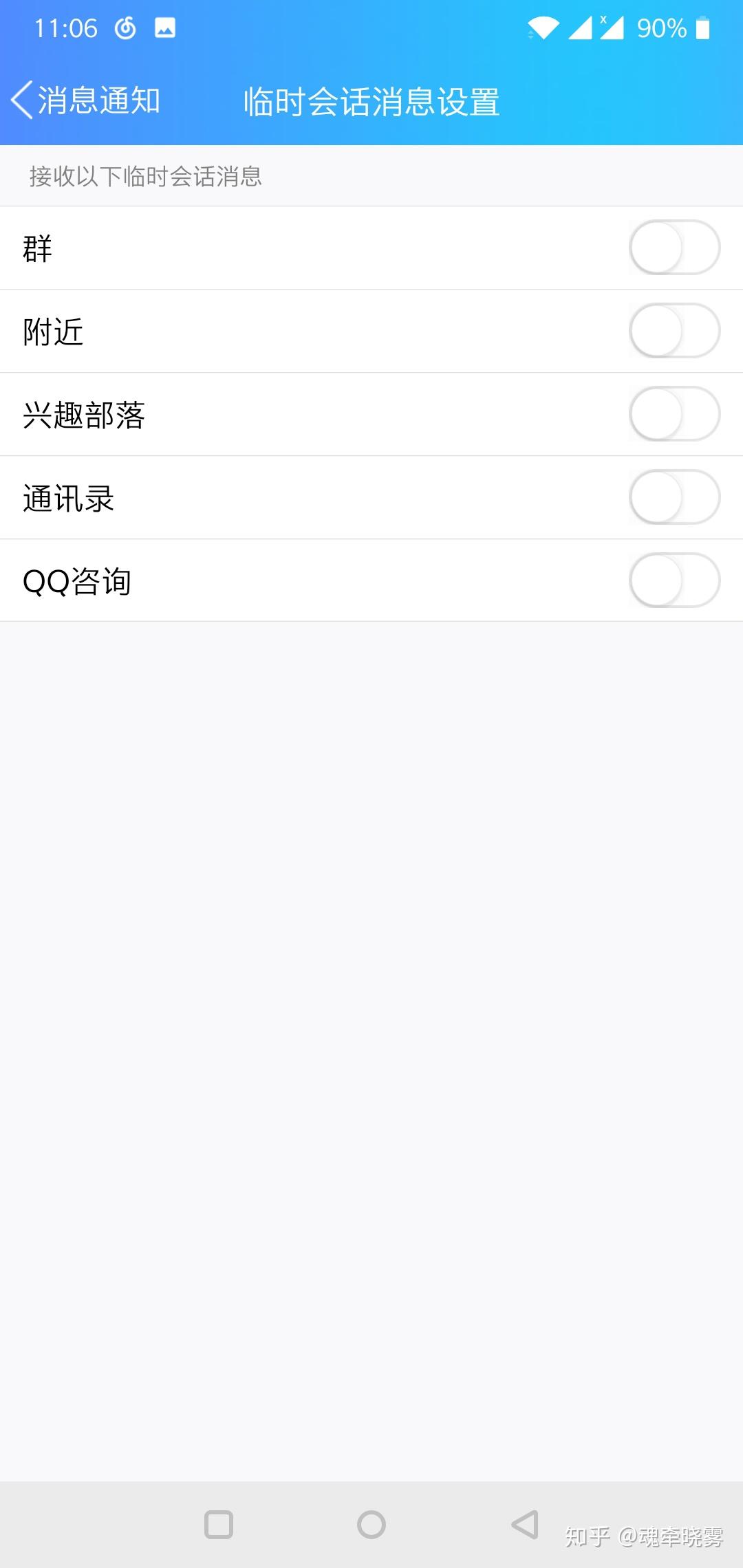Enable the 兴趣部落 toggle

674,414
